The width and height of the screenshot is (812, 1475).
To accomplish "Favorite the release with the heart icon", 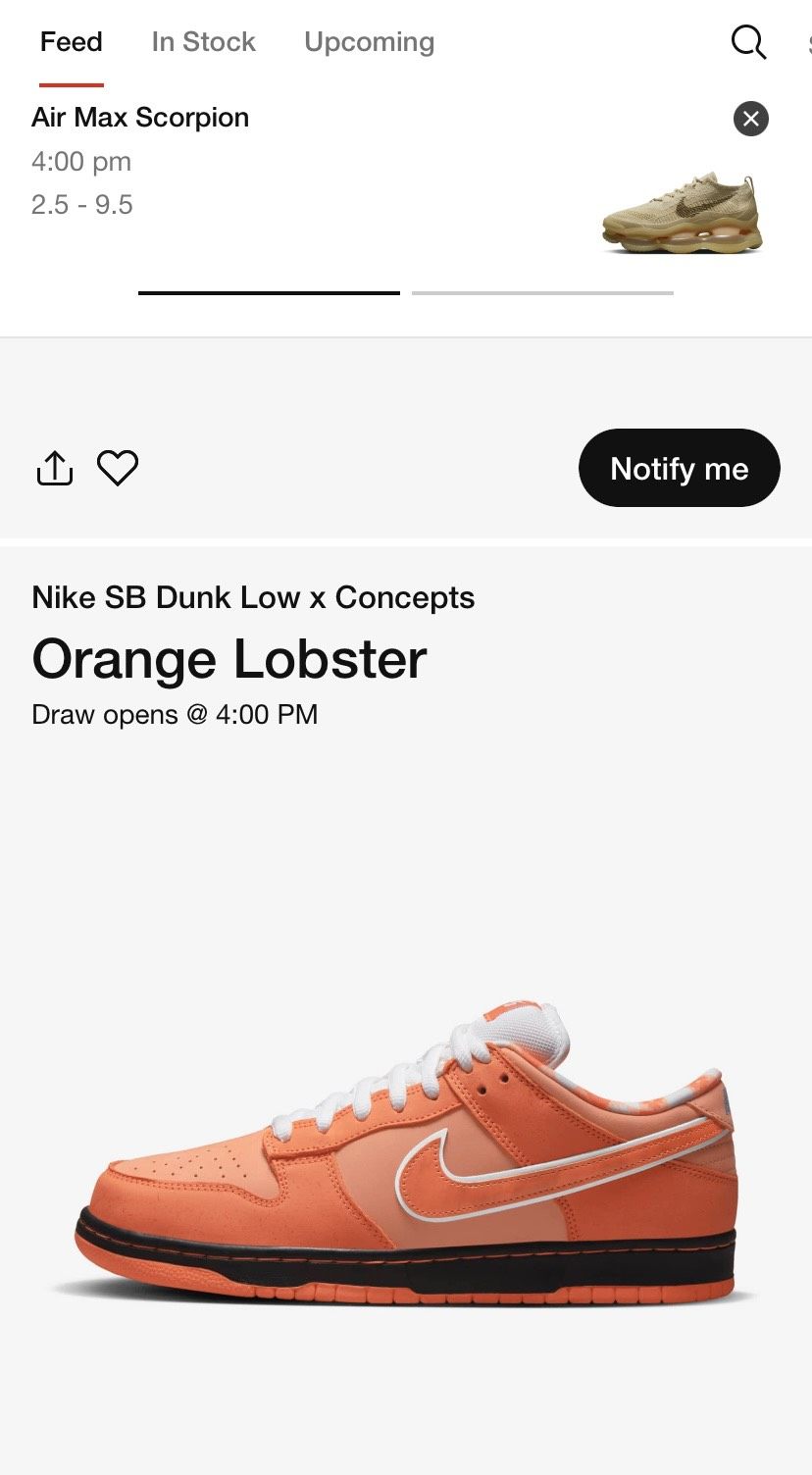I will [118, 468].
